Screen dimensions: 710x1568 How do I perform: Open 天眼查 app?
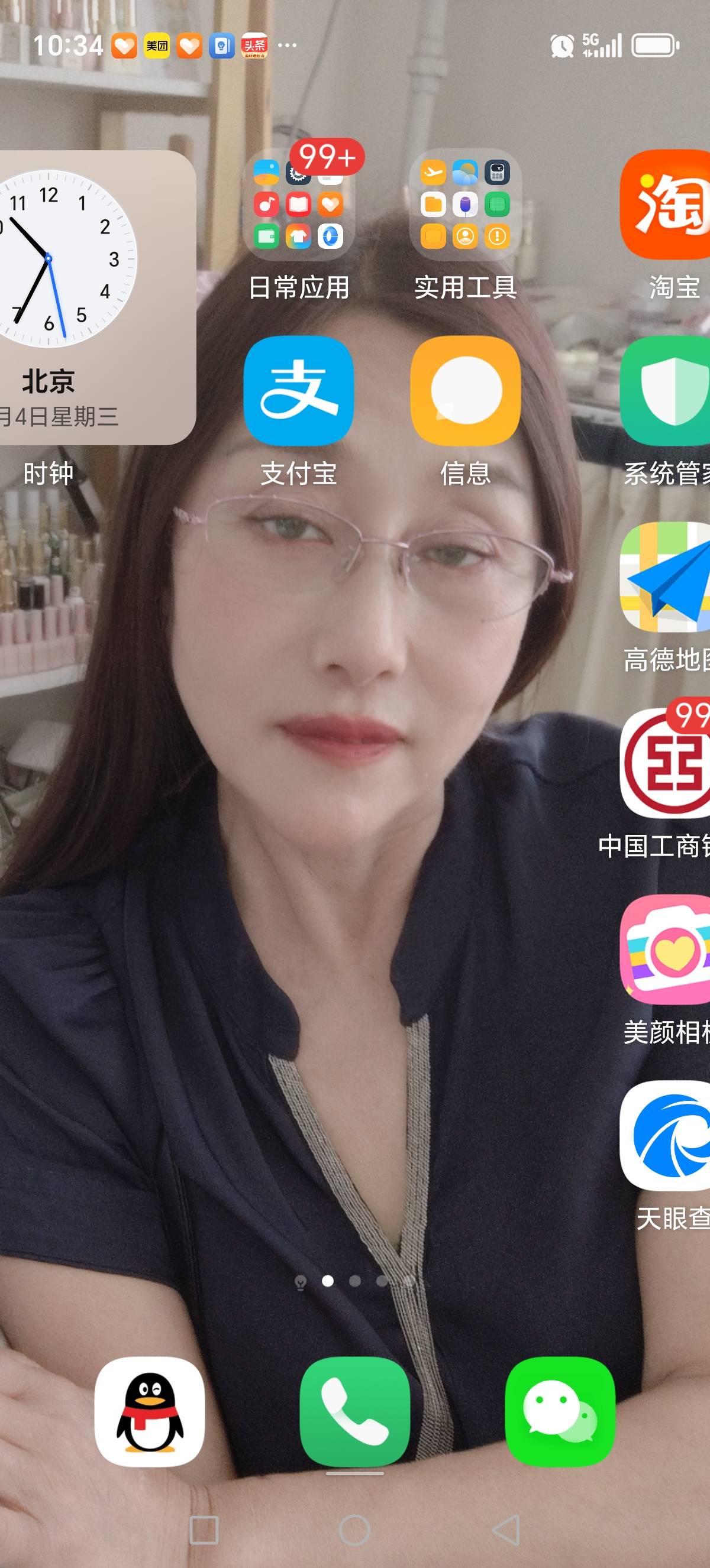[x=667, y=1136]
